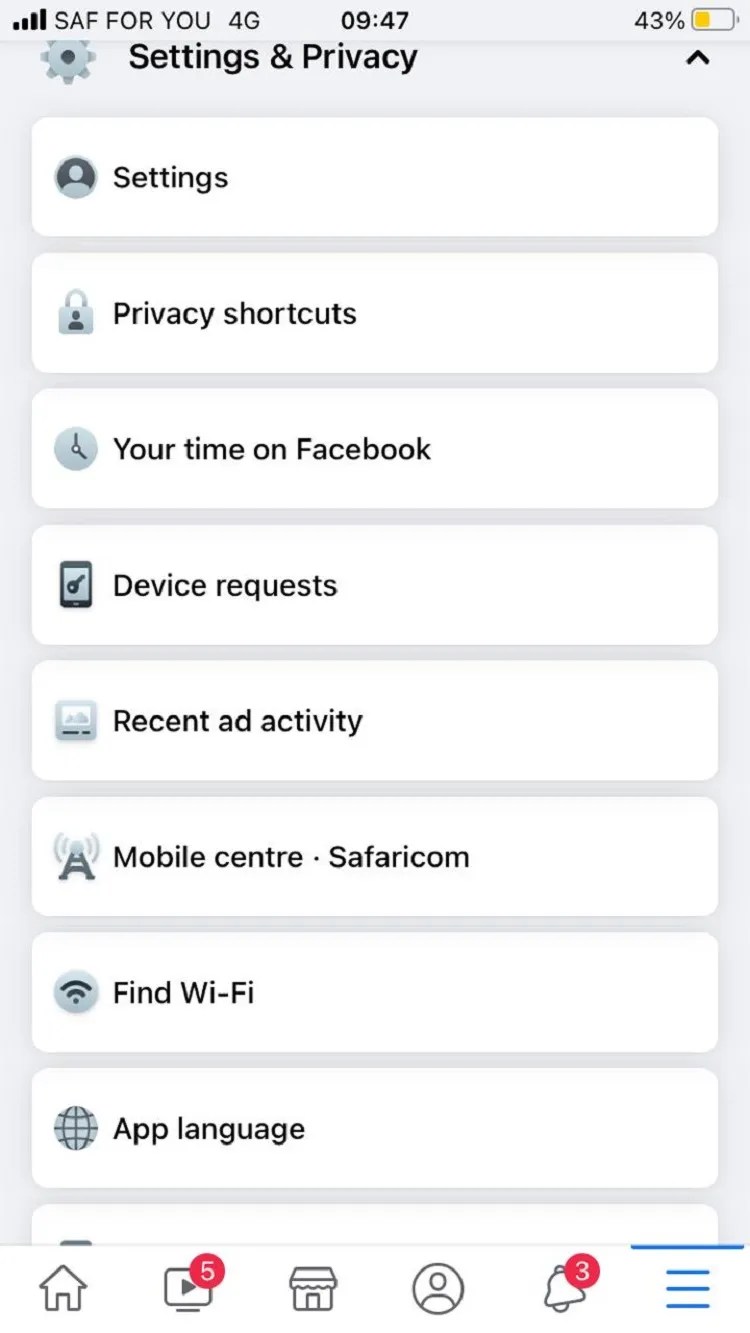Click the Find Wi-Fi signal icon
Viewport: 750px width, 1333px height.
[75, 992]
